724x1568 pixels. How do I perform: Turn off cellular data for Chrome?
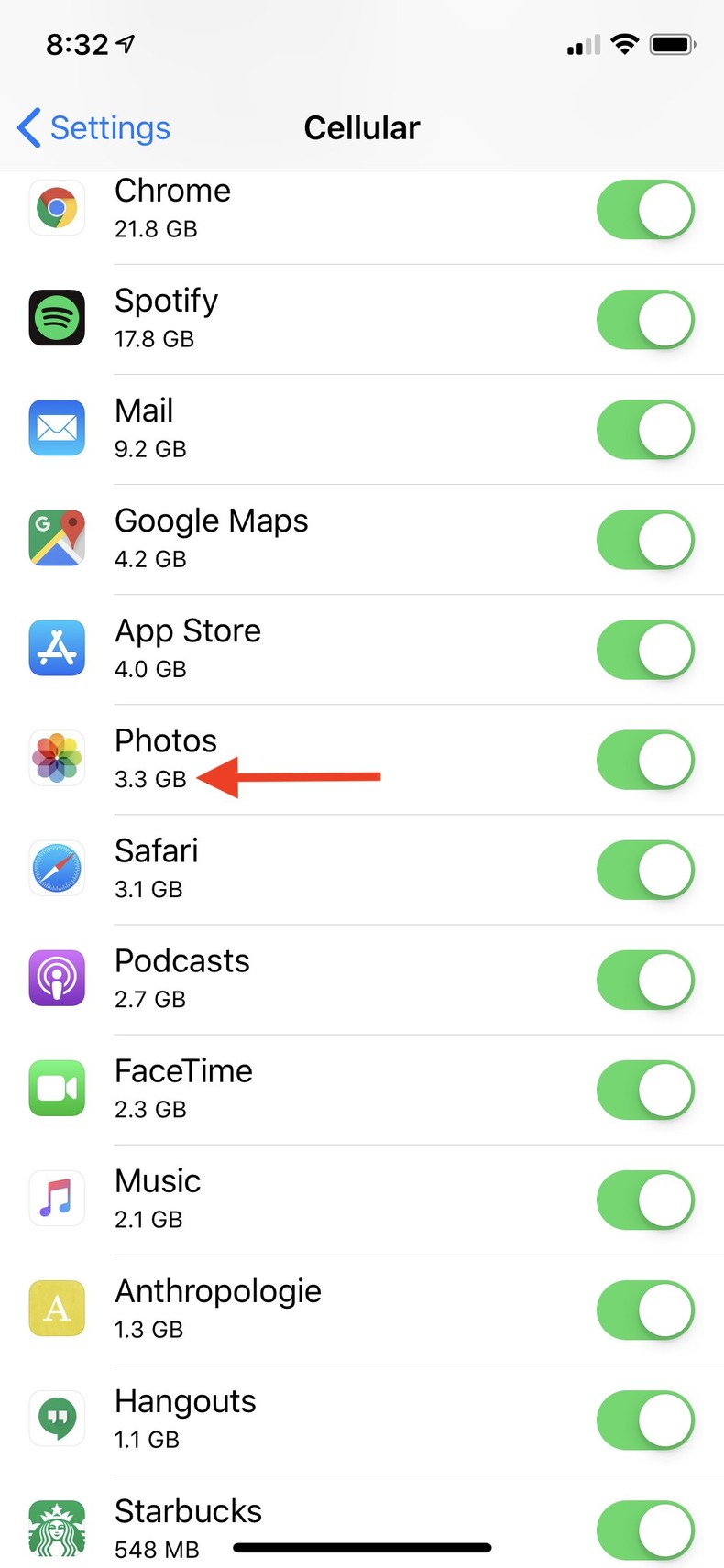coord(645,210)
